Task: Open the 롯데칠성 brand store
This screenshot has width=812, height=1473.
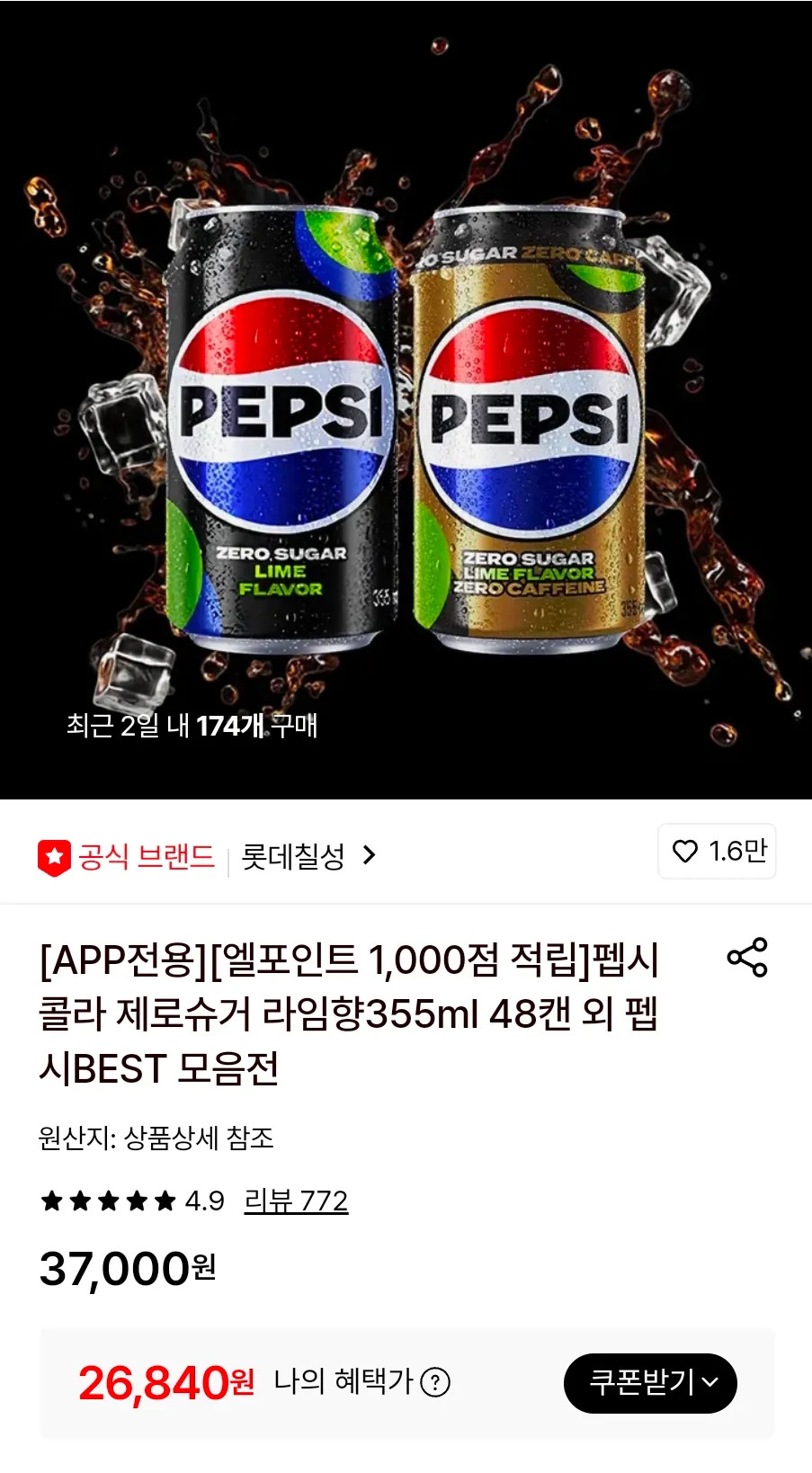Action: pos(308,856)
